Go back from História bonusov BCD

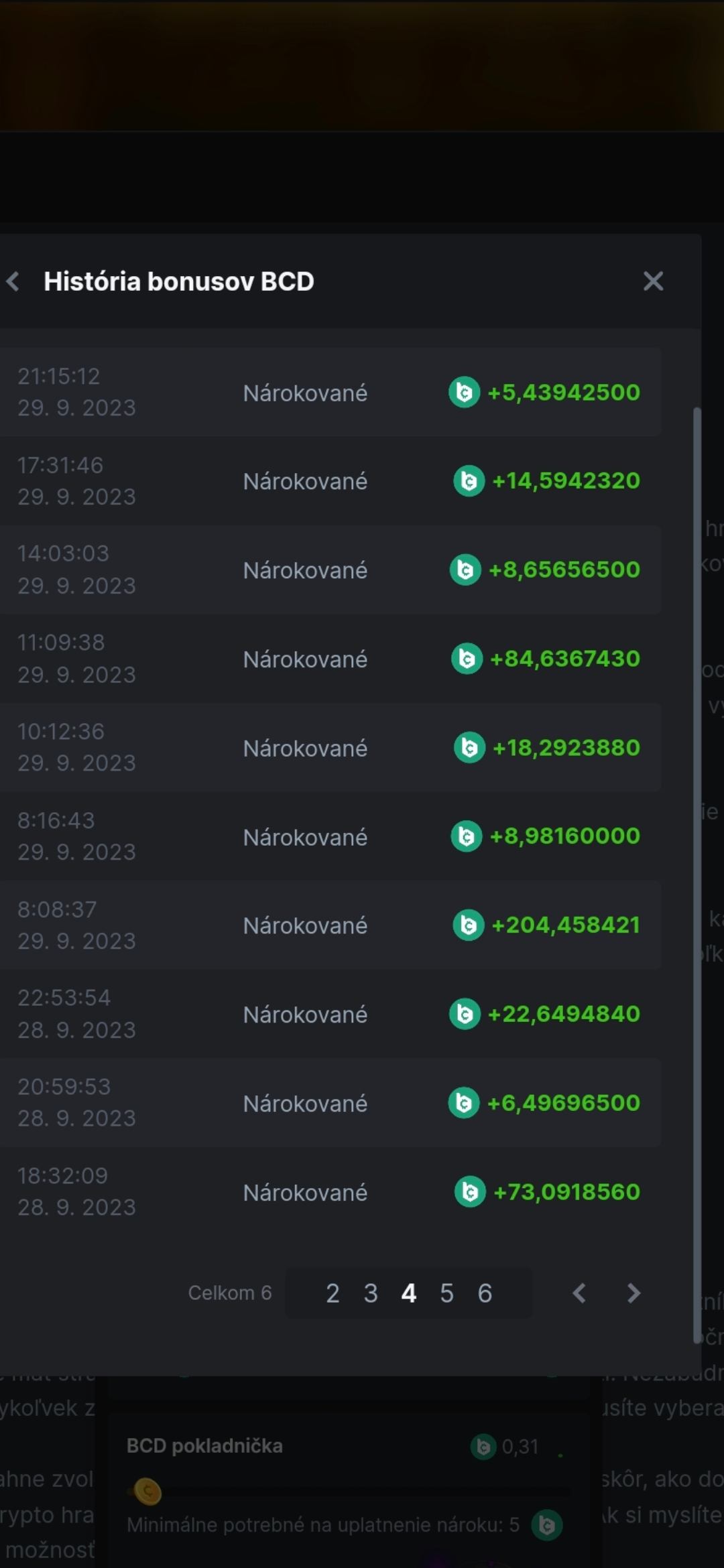[13, 281]
